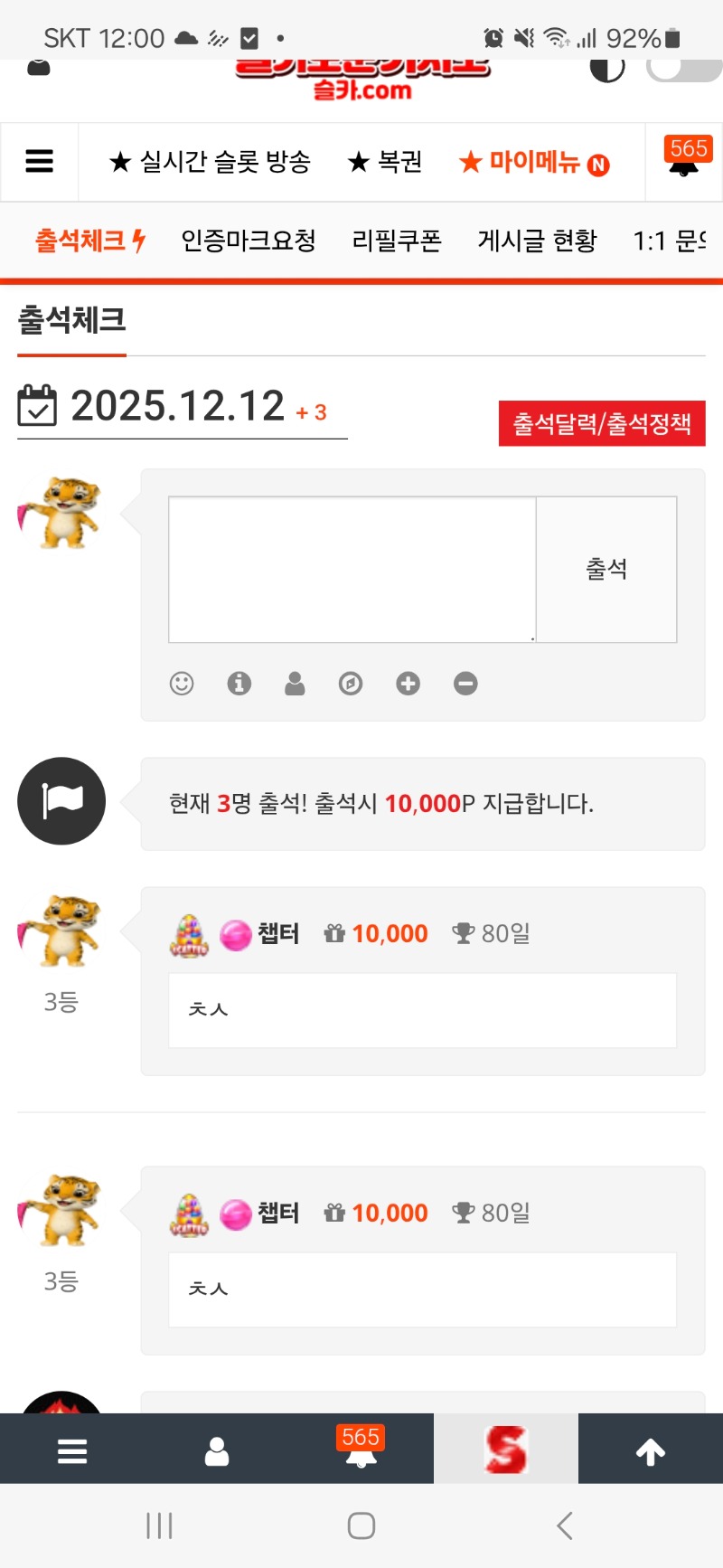This screenshot has width=723, height=1568.
Task: Submit attendance with the 출석 button
Action: point(606,570)
